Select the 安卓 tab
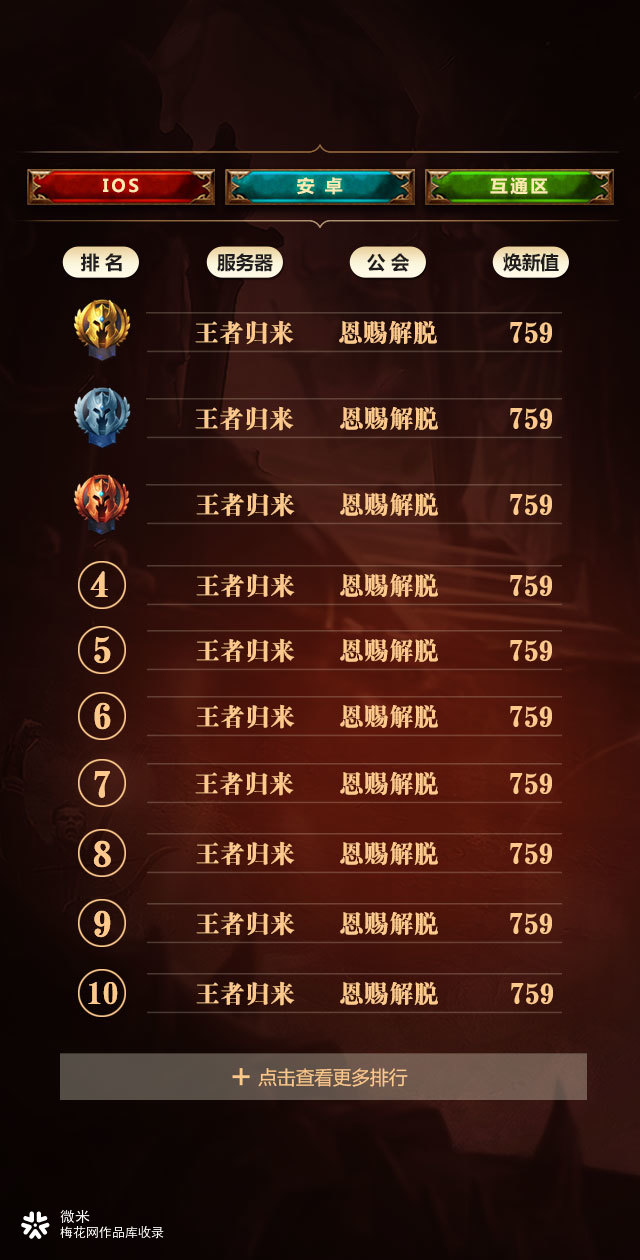Image resolution: width=640 pixels, height=1260 pixels. pos(320,187)
